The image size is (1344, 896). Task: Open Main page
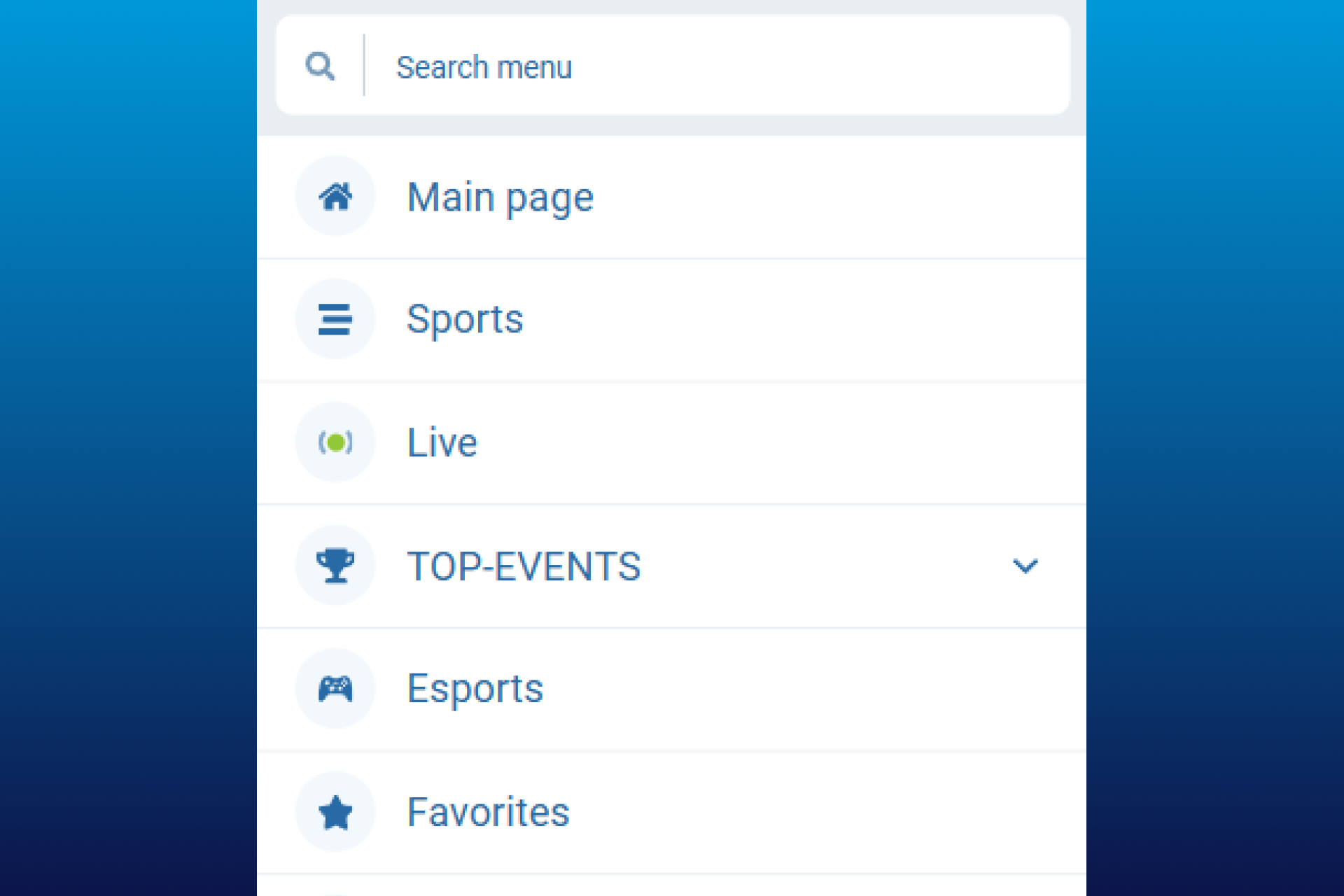tap(500, 197)
